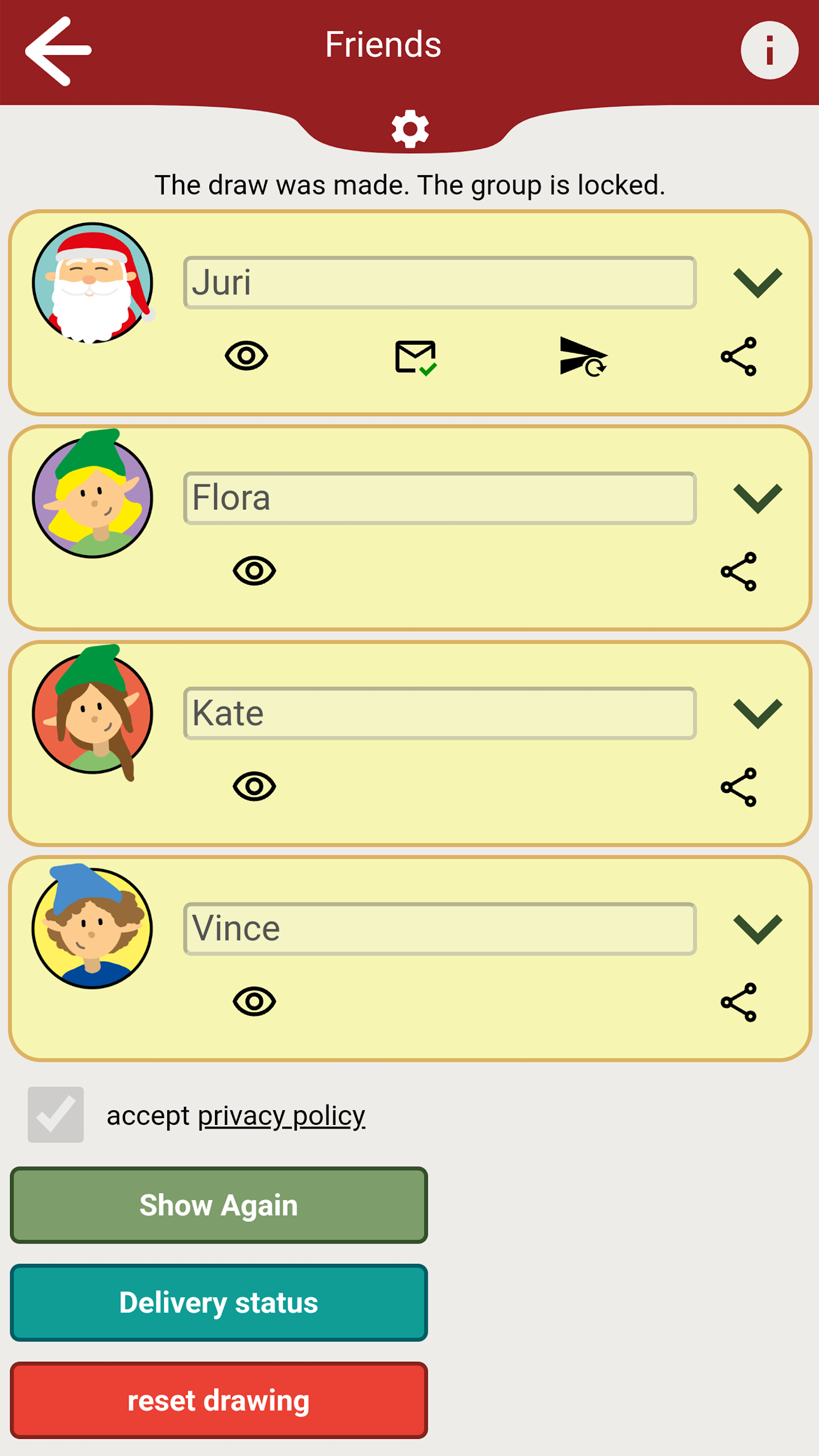Share Kate's draw result

(738, 787)
